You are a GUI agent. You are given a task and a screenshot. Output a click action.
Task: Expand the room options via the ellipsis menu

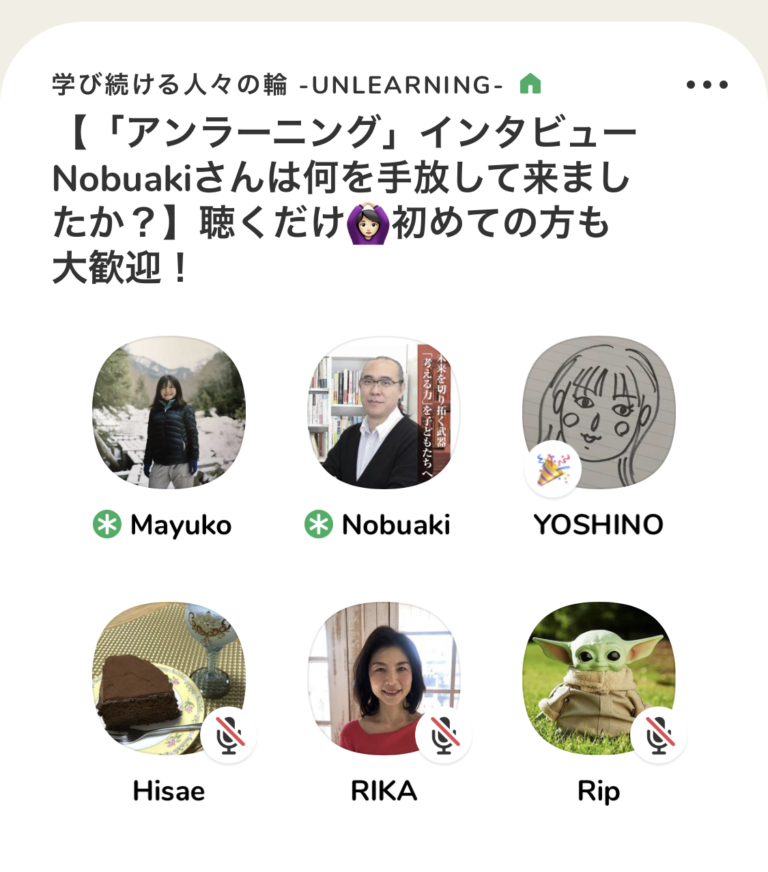click(x=706, y=84)
